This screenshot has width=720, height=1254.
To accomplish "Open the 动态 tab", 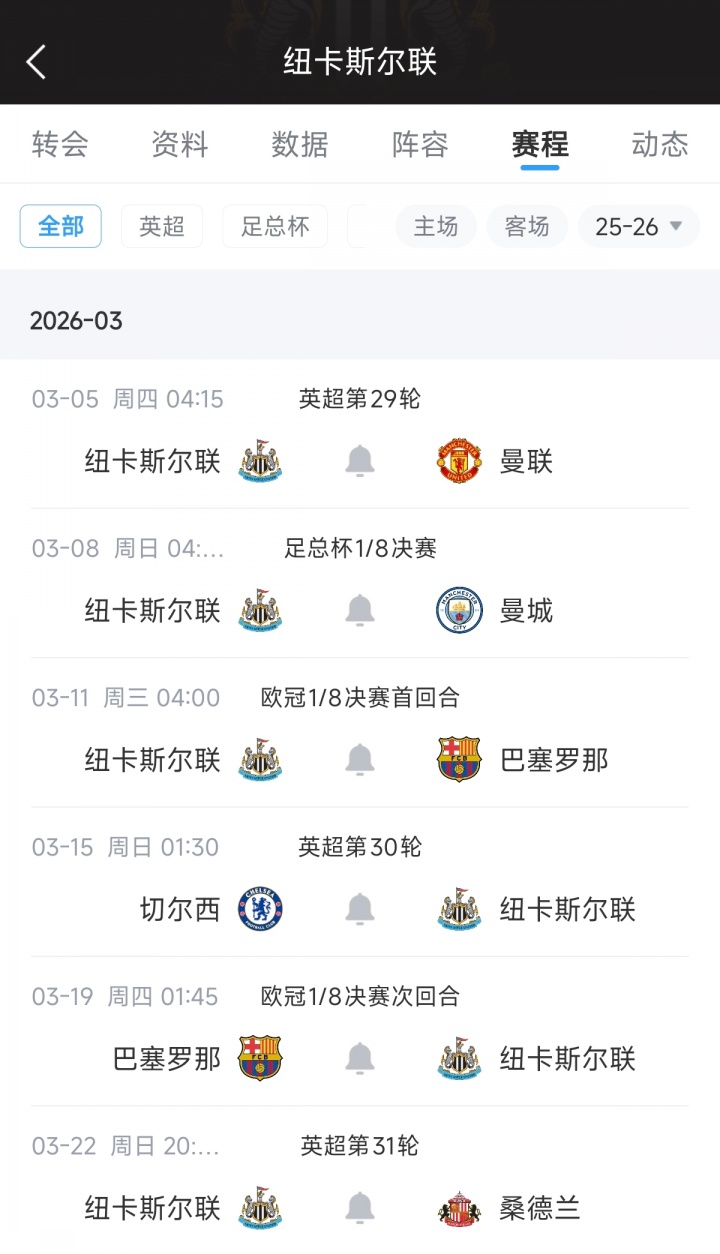I will click(659, 145).
